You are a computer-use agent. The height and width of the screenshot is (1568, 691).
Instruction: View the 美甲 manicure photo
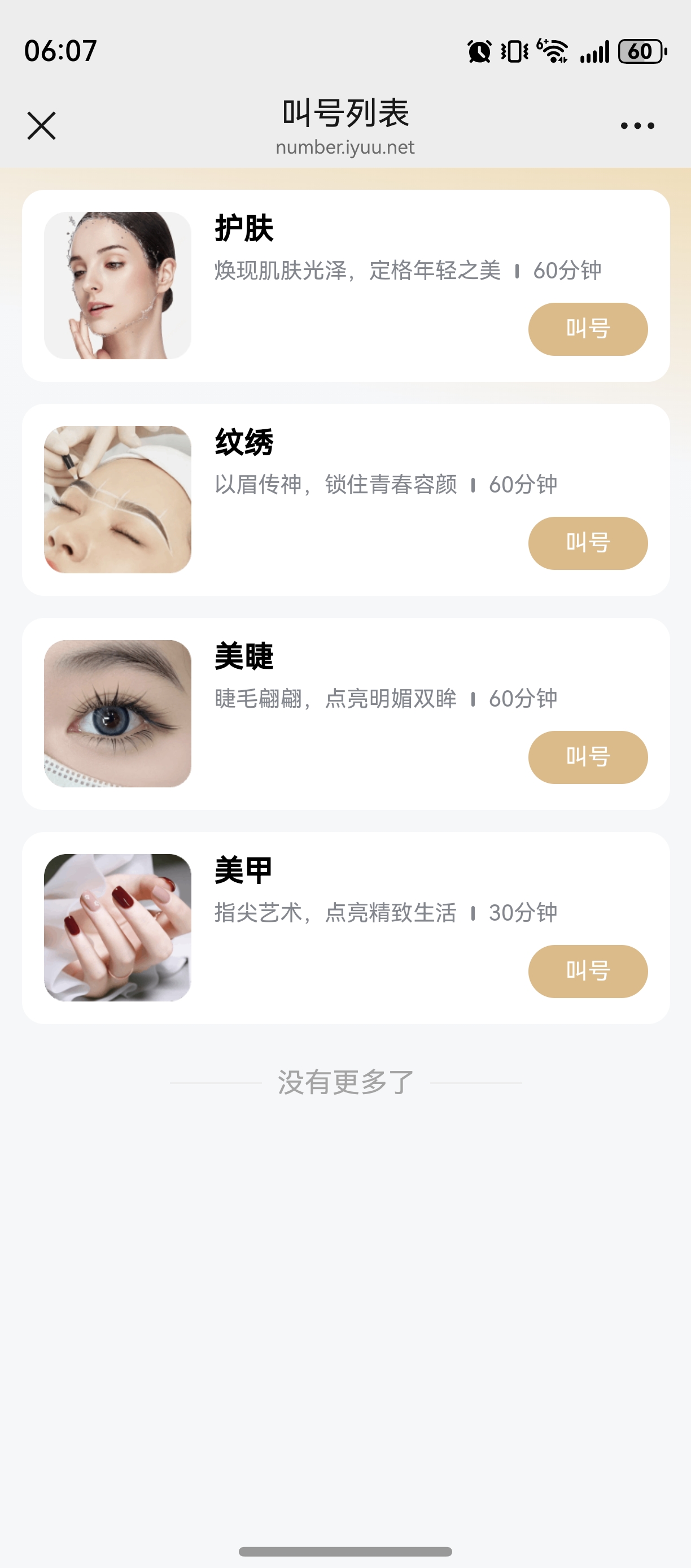point(118,926)
